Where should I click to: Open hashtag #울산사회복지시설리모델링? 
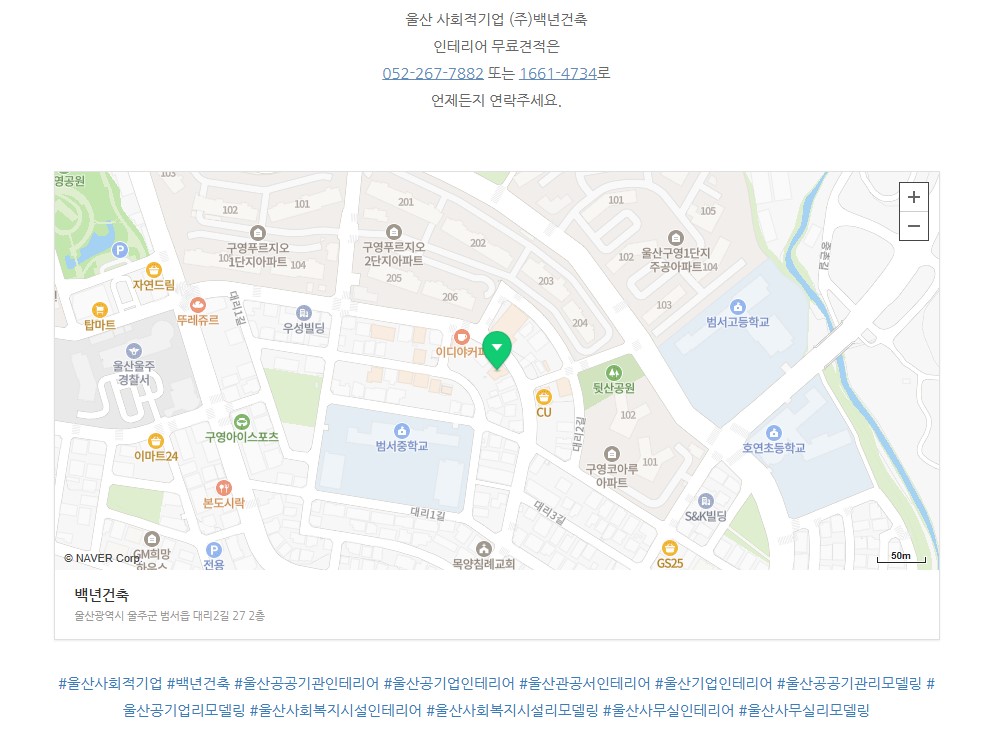click(512, 711)
